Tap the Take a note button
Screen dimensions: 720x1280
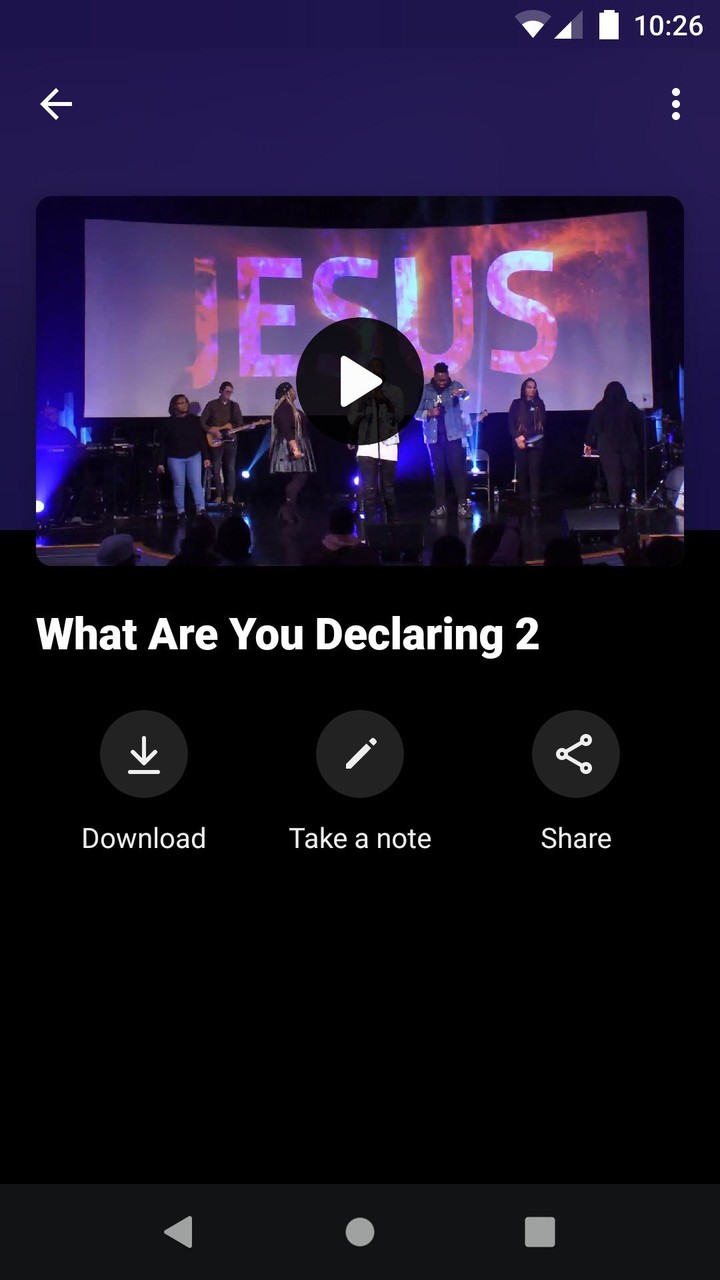[360, 755]
